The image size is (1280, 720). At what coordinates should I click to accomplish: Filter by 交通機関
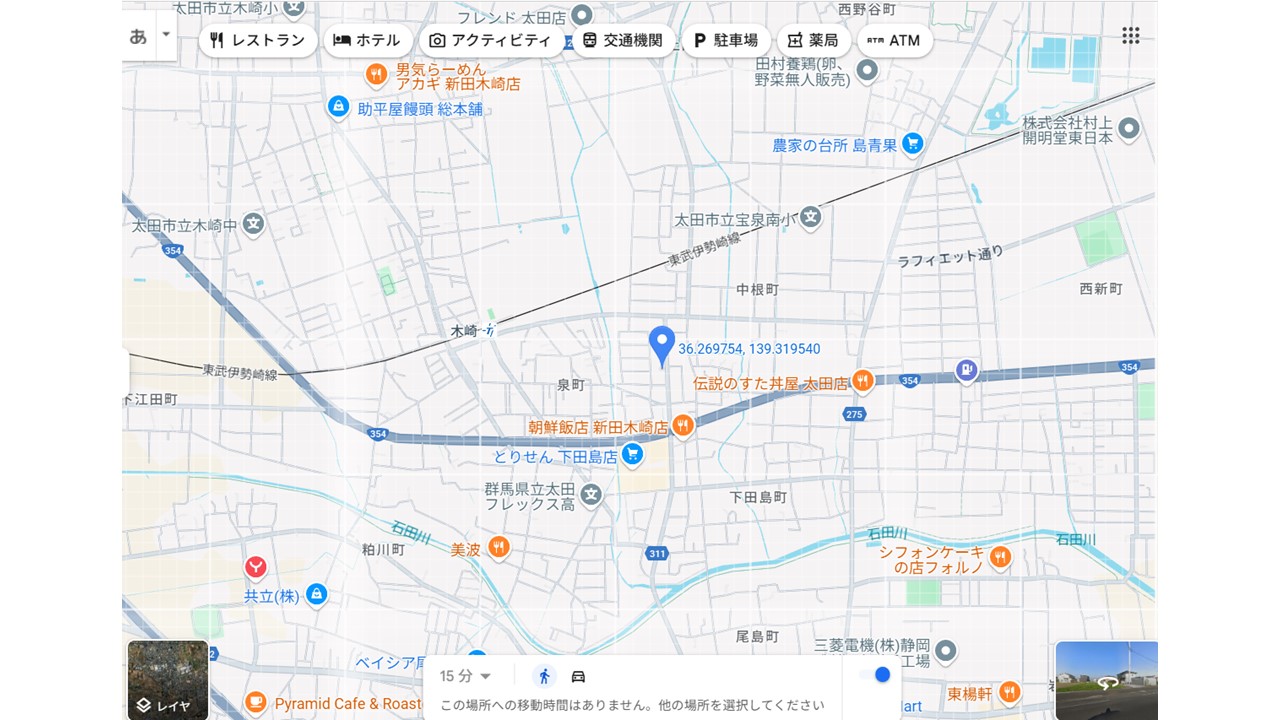click(x=622, y=41)
